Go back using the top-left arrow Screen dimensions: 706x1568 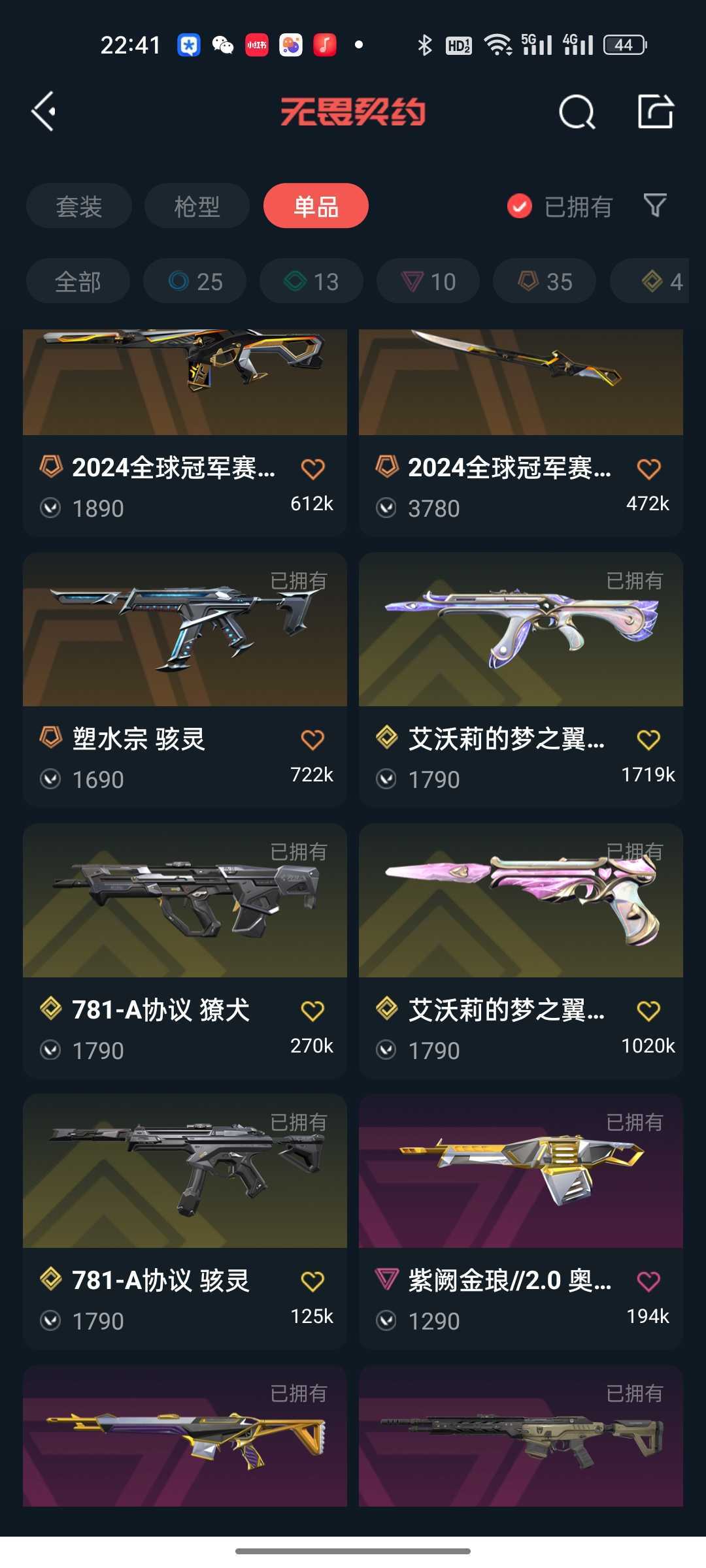44,112
